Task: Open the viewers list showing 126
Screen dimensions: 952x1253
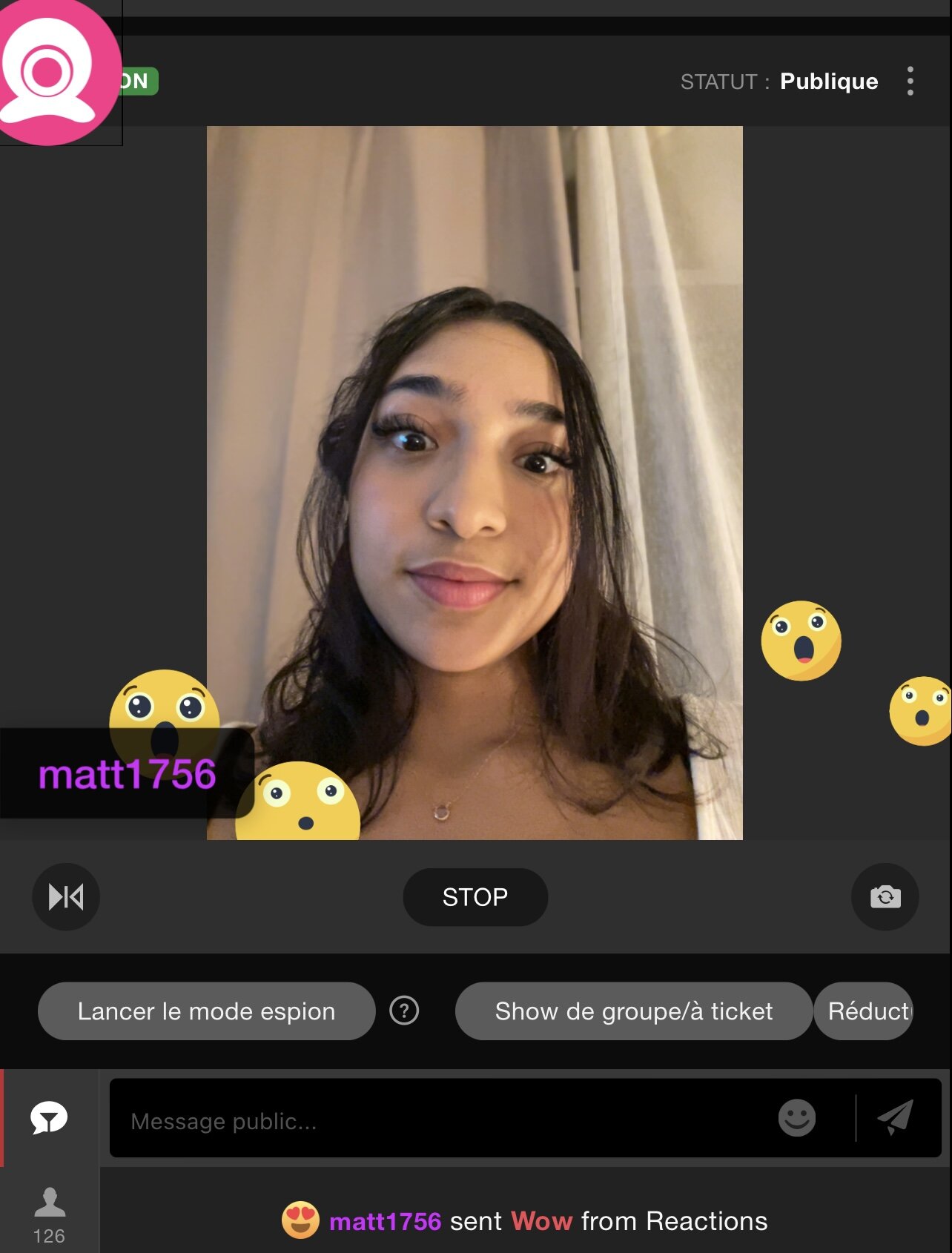Action: pos(49,1214)
